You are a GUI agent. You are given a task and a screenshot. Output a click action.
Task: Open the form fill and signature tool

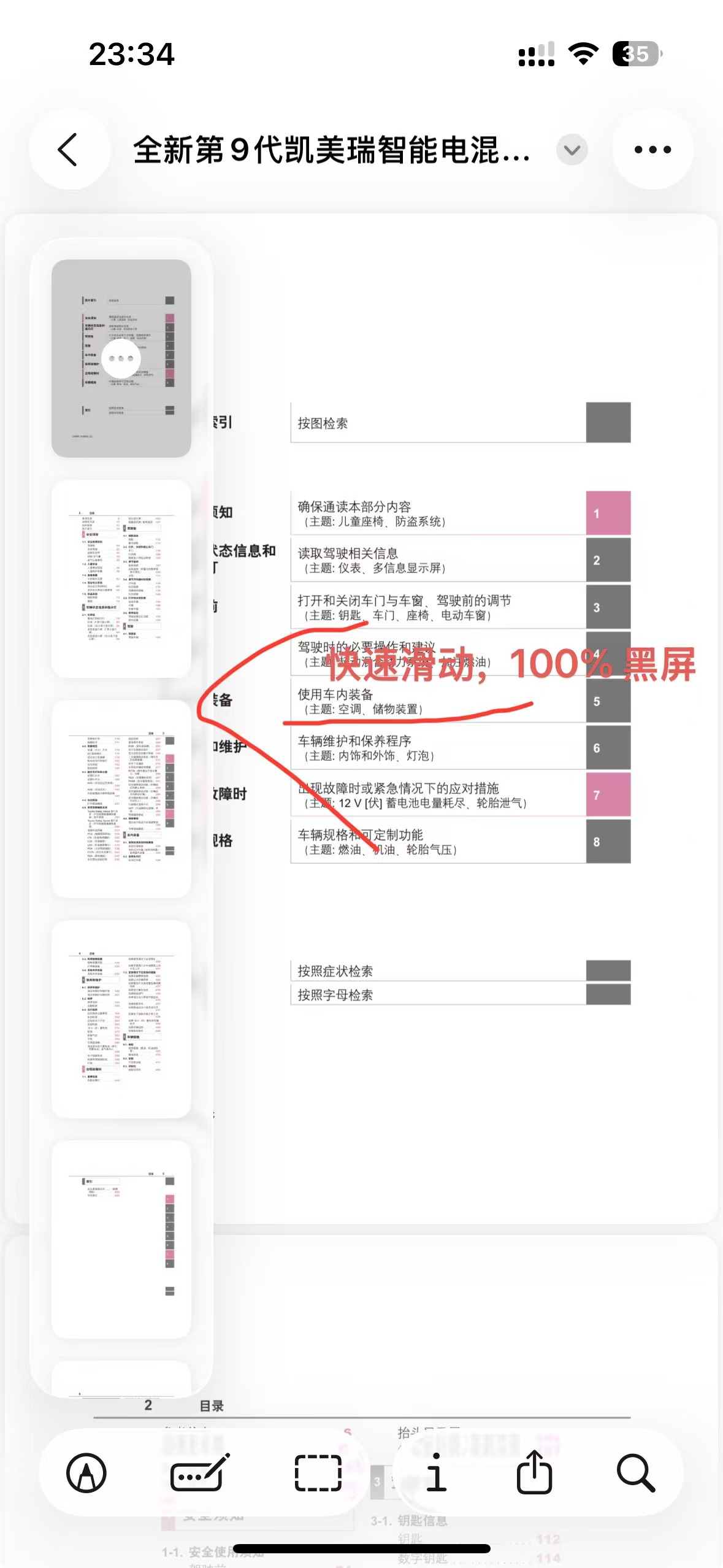[x=200, y=1472]
